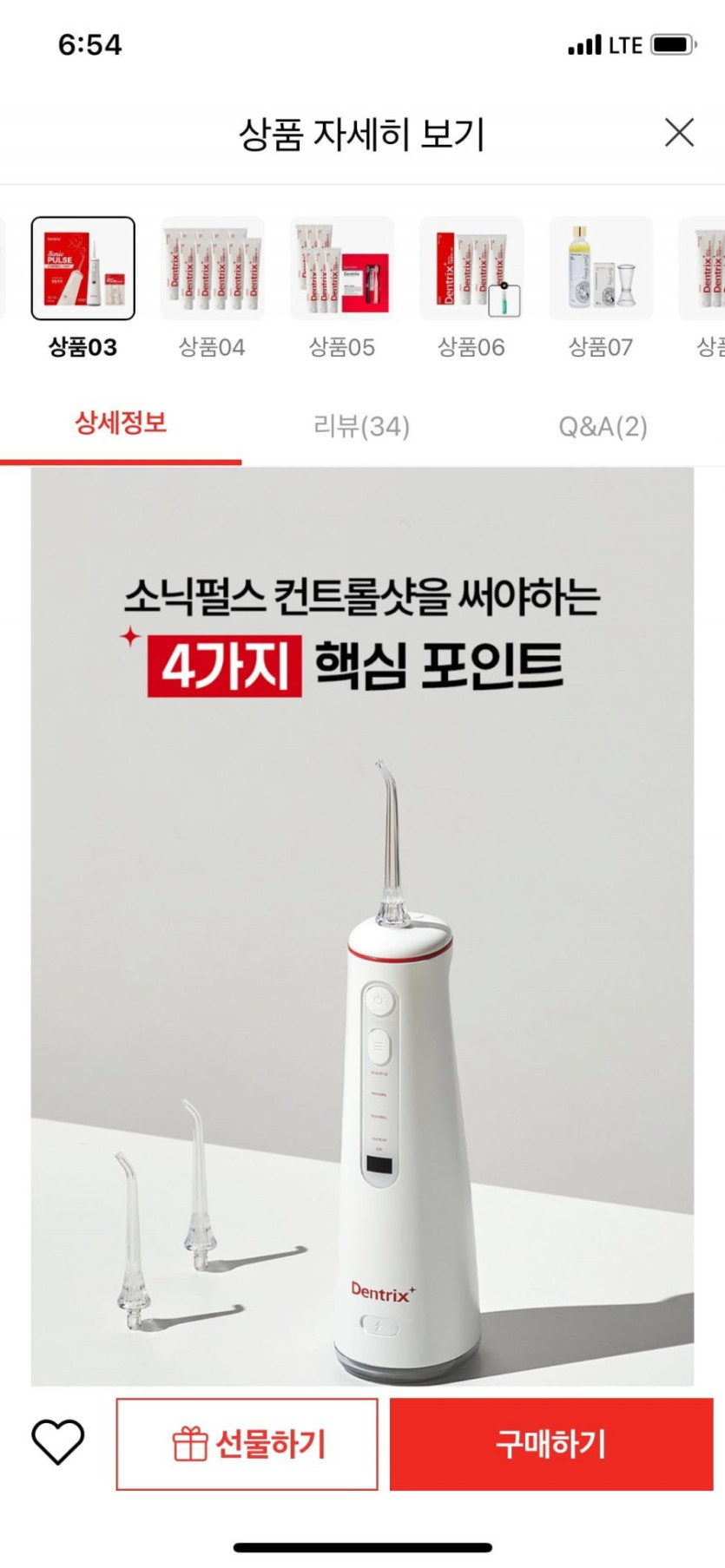Open the Q&A(2) tab
The image size is (725, 1568).
pyautogui.click(x=603, y=426)
